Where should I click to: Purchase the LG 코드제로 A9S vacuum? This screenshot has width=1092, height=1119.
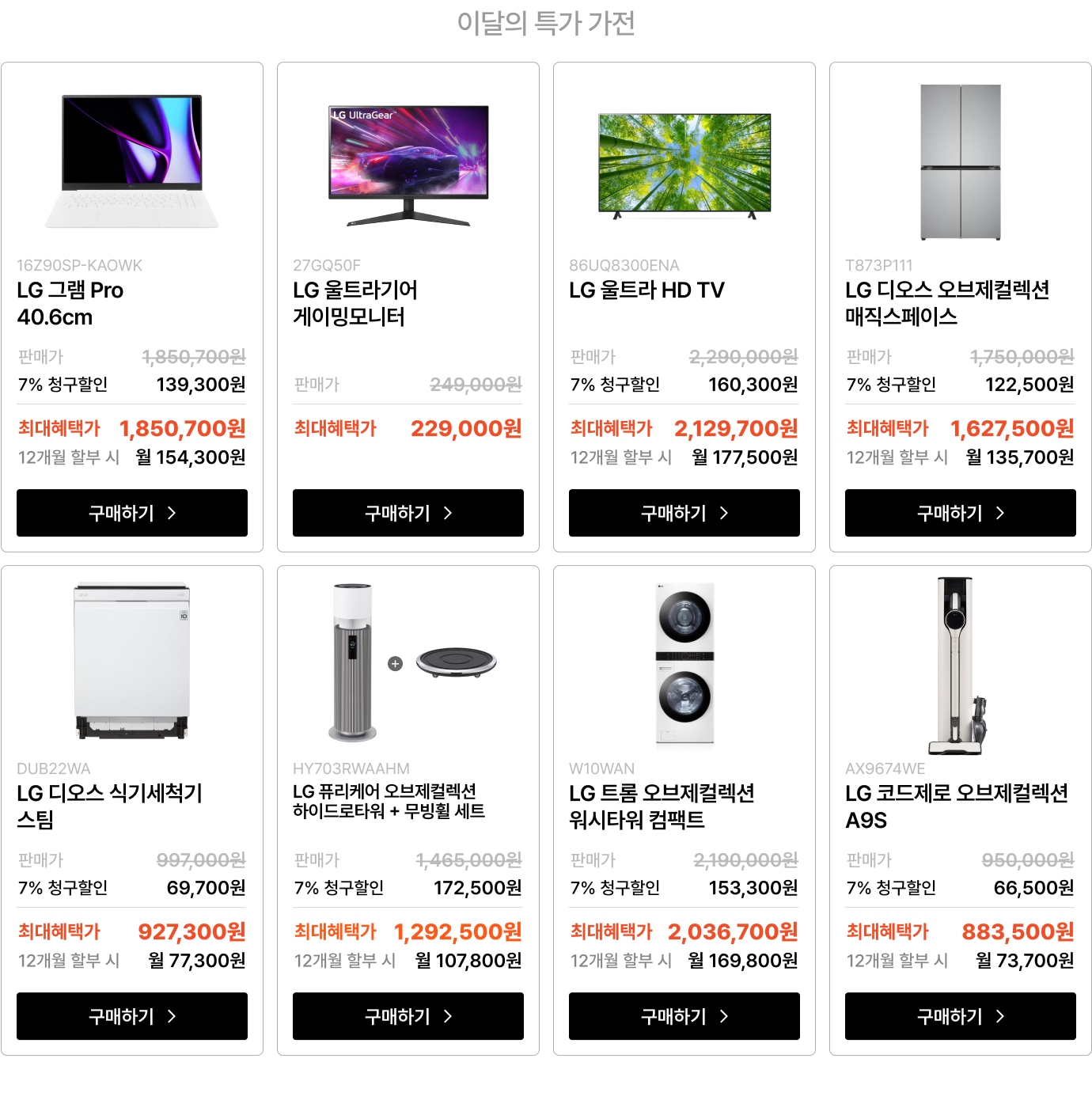(x=961, y=1016)
